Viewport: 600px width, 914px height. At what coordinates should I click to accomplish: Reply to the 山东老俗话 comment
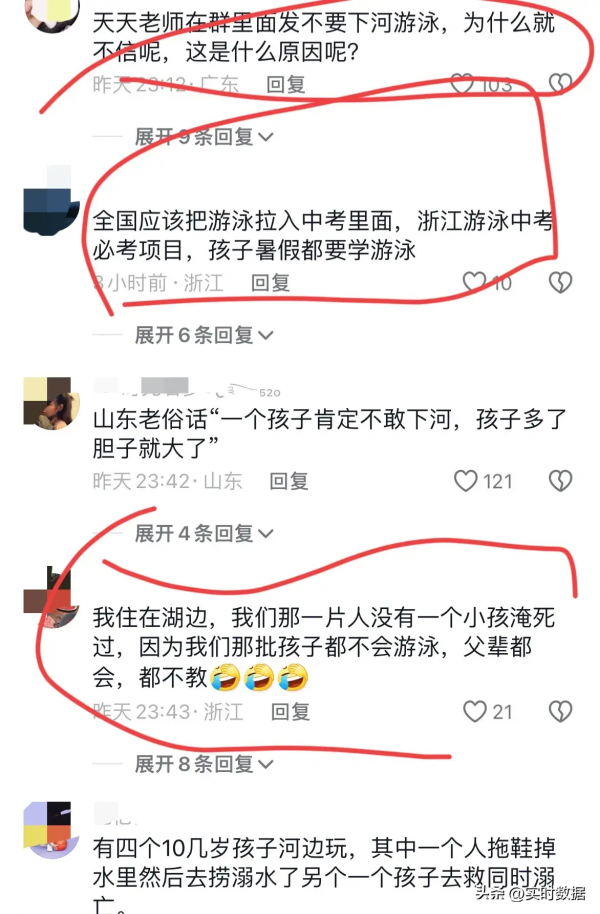click(289, 481)
